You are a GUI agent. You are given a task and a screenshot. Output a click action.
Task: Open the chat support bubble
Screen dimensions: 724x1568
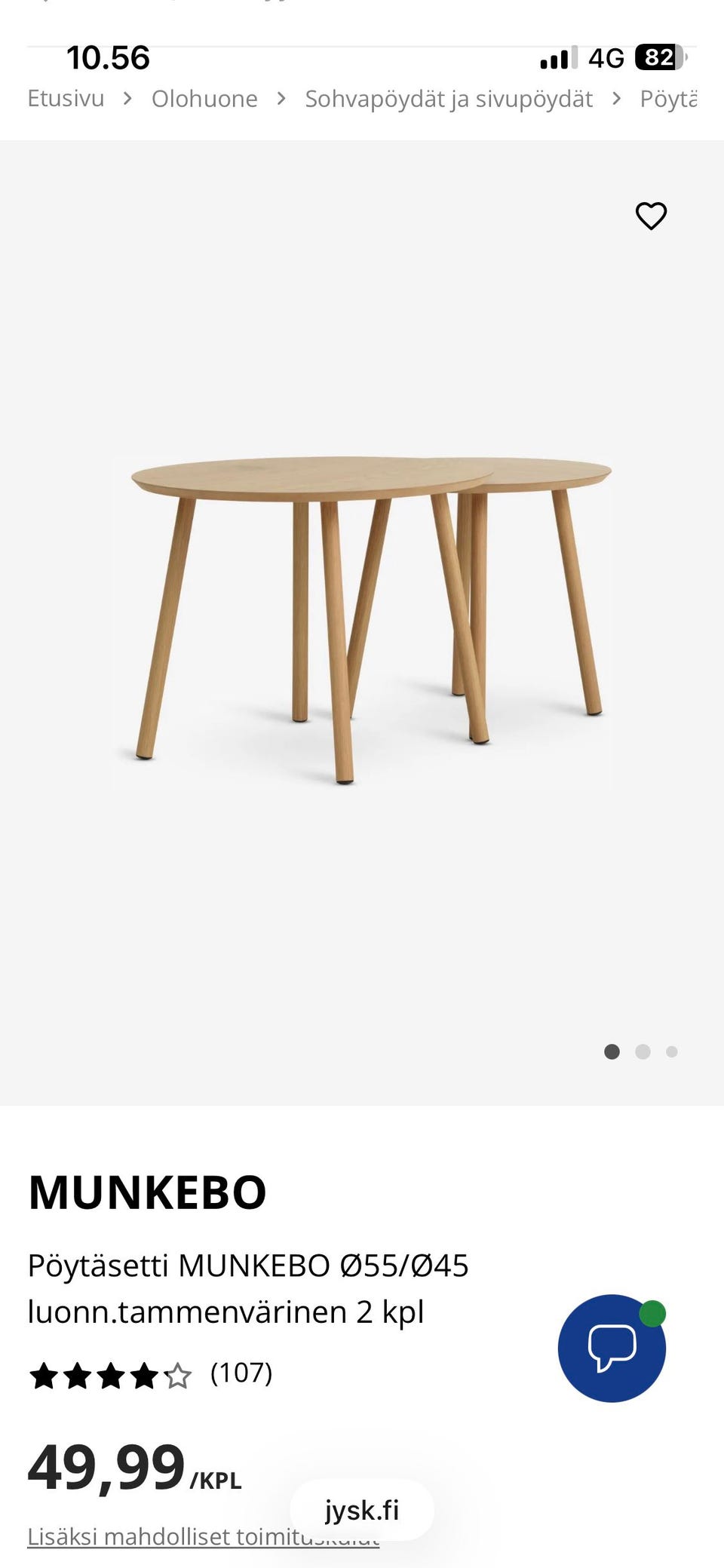612,1348
